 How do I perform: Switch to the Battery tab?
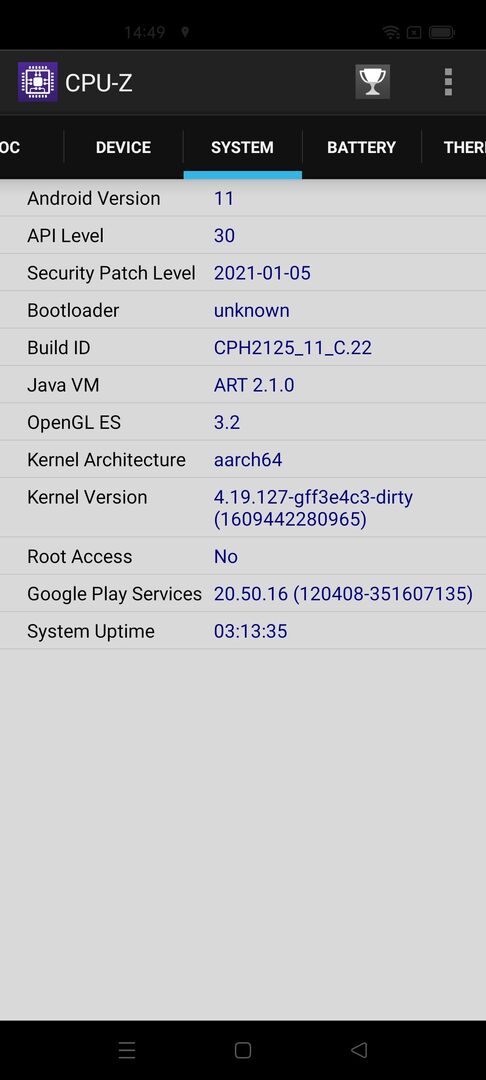(361, 147)
